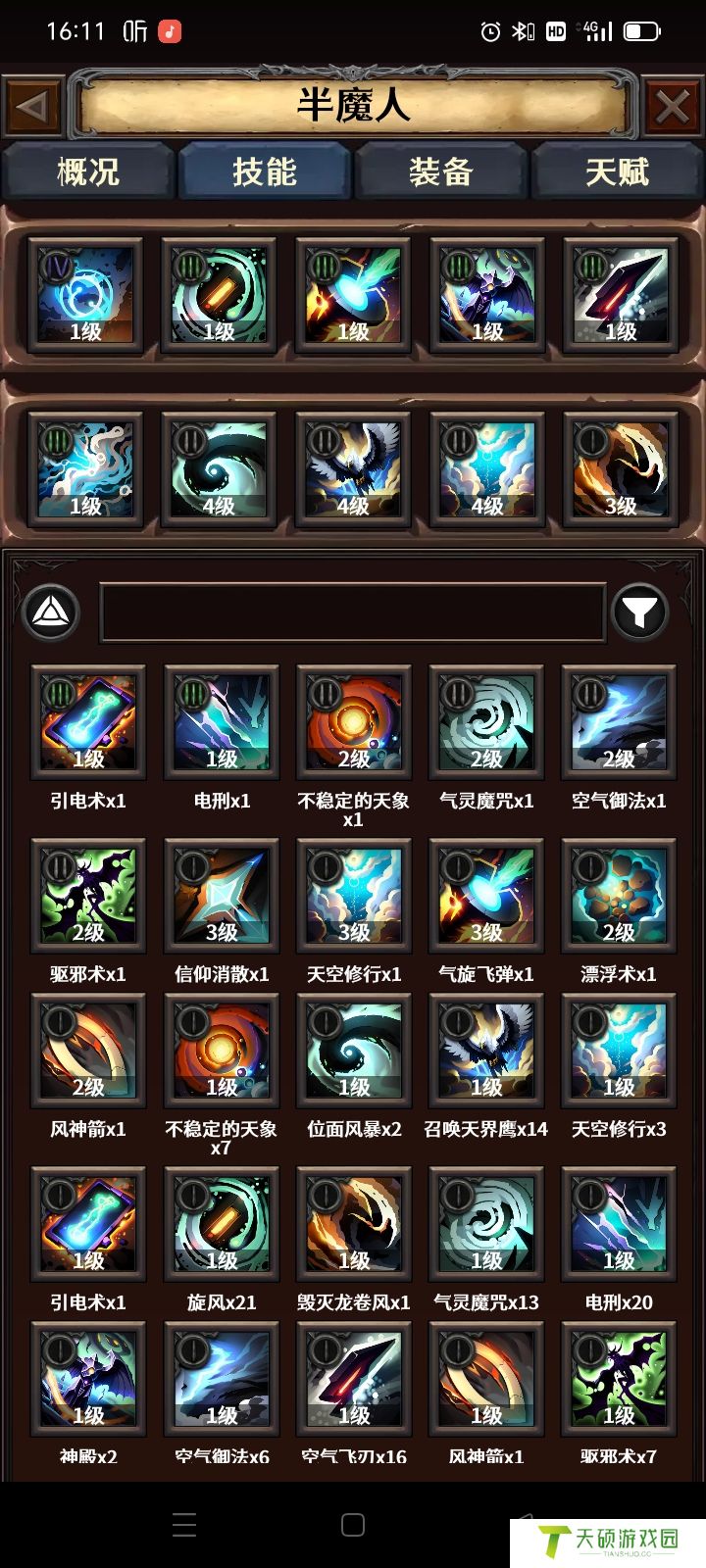The width and height of the screenshot is (706, 1568).
Task: Pick the 驱邪术x7 skill
Action: pyautogui.click(x=618, y=1380)
